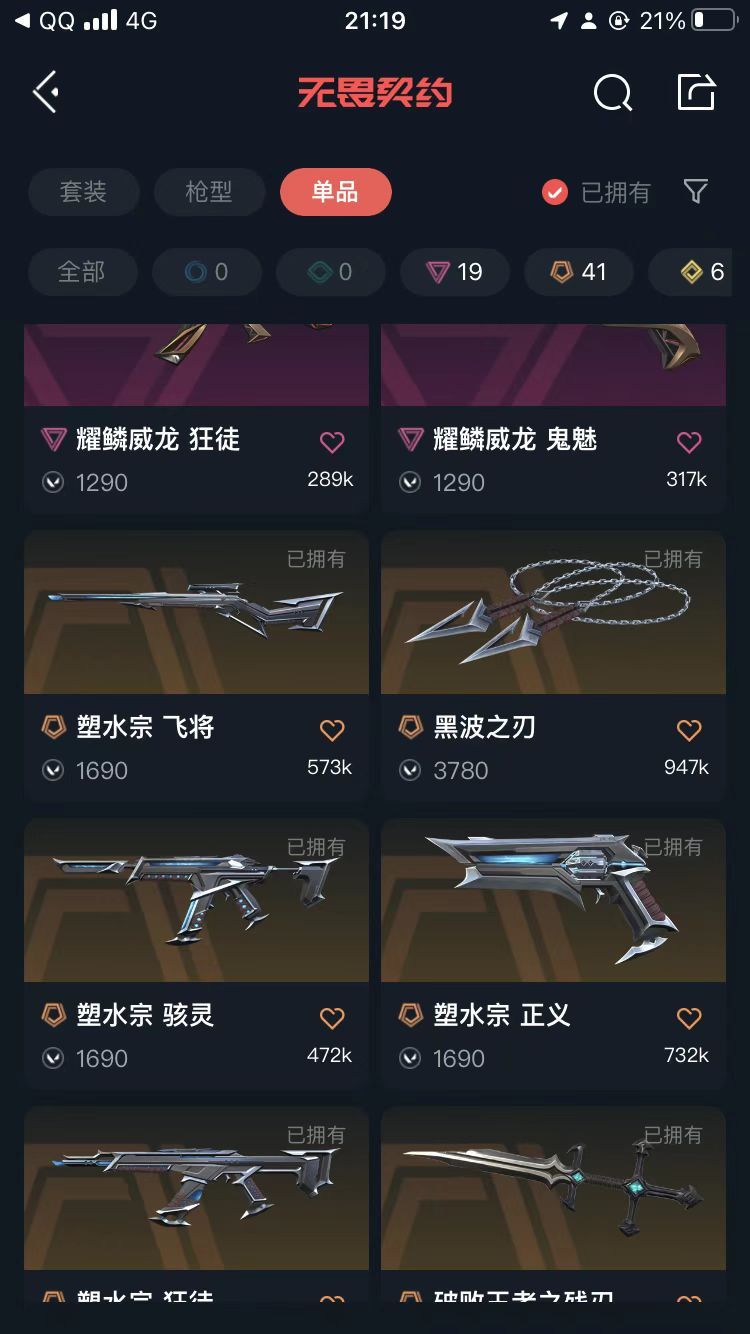This screenshot has height=1334, width=750.
Task: Open the 塑水宗 骇灵 skin card
Action: coord(196,954)
